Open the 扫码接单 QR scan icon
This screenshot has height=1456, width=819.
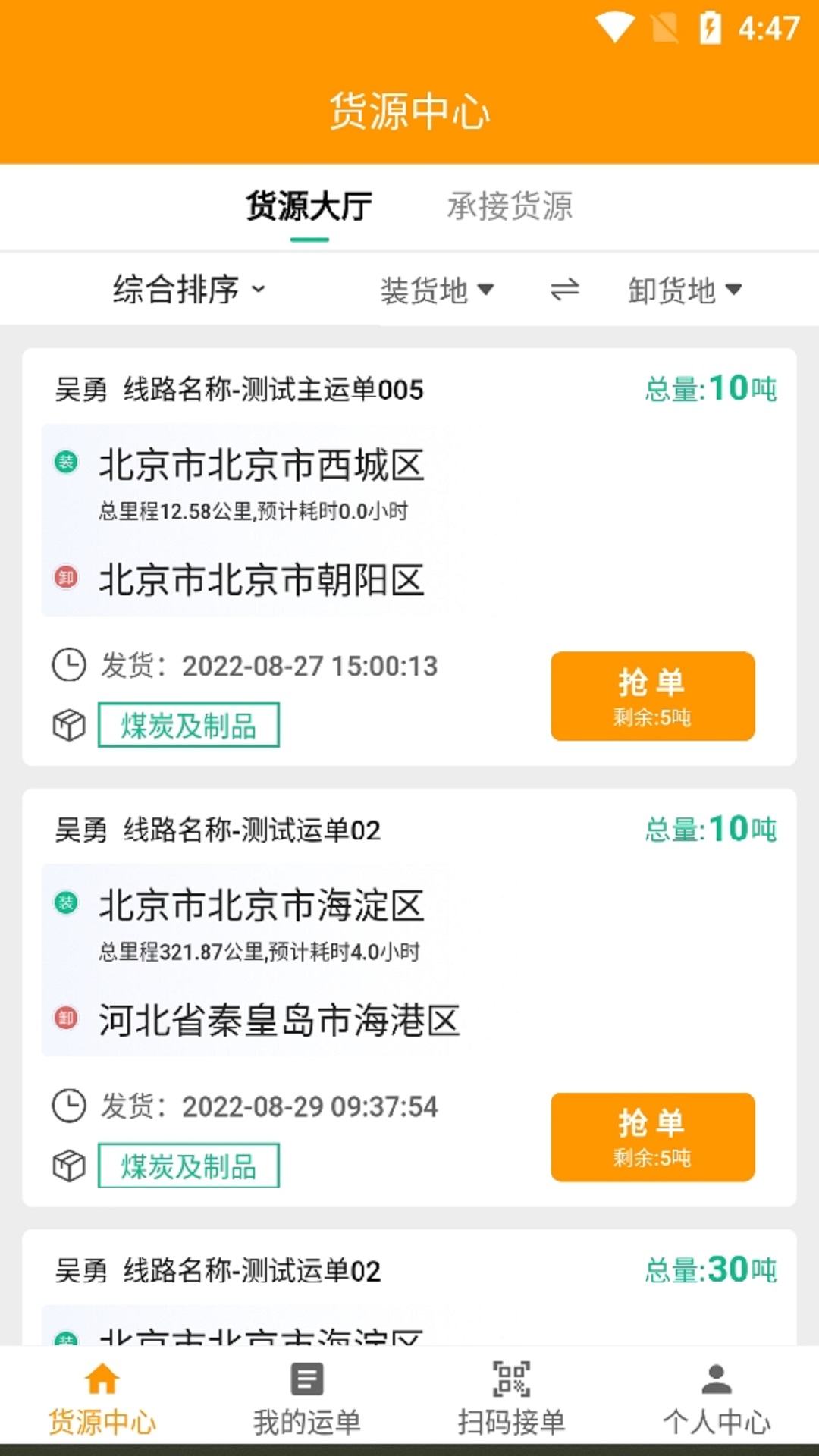511,1378
